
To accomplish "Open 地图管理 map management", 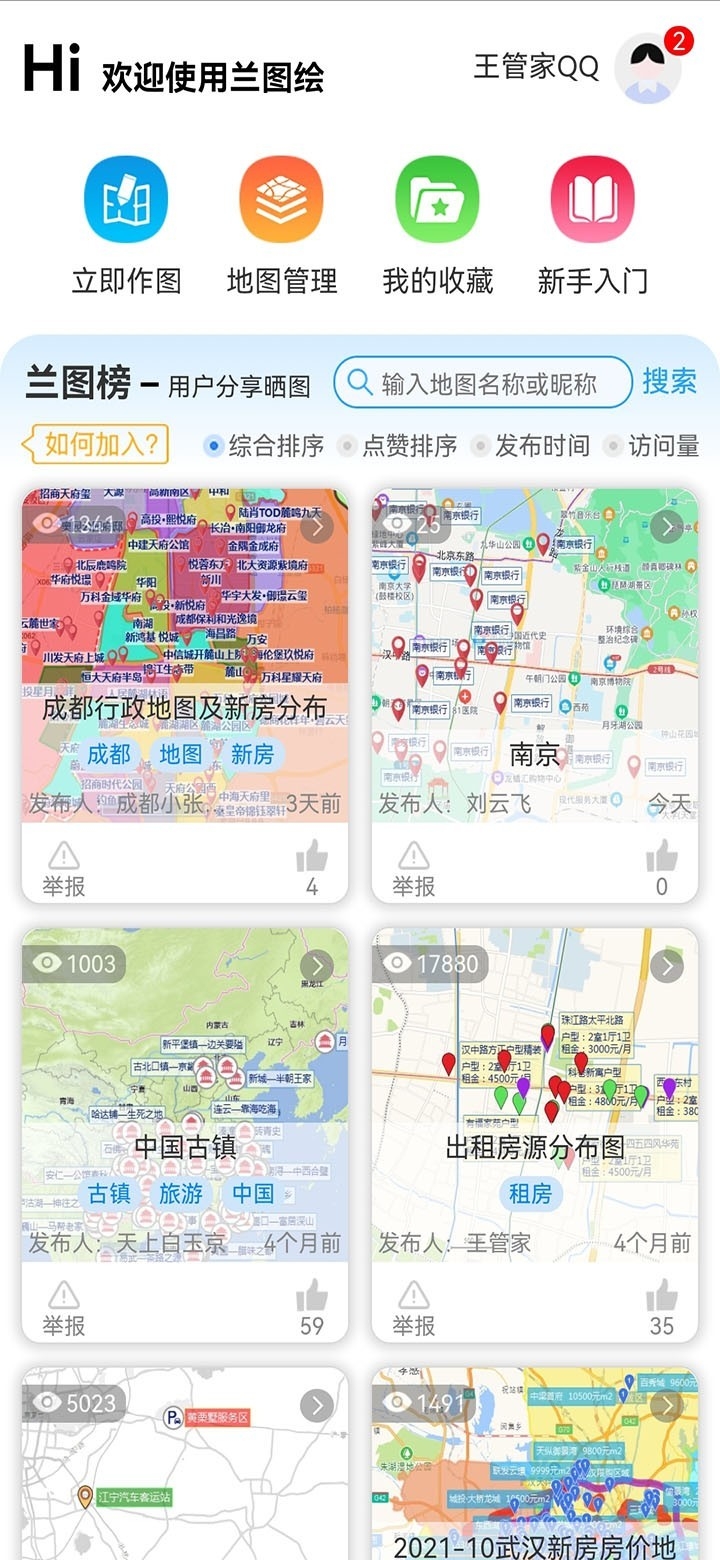I will (x=281, y=199).
